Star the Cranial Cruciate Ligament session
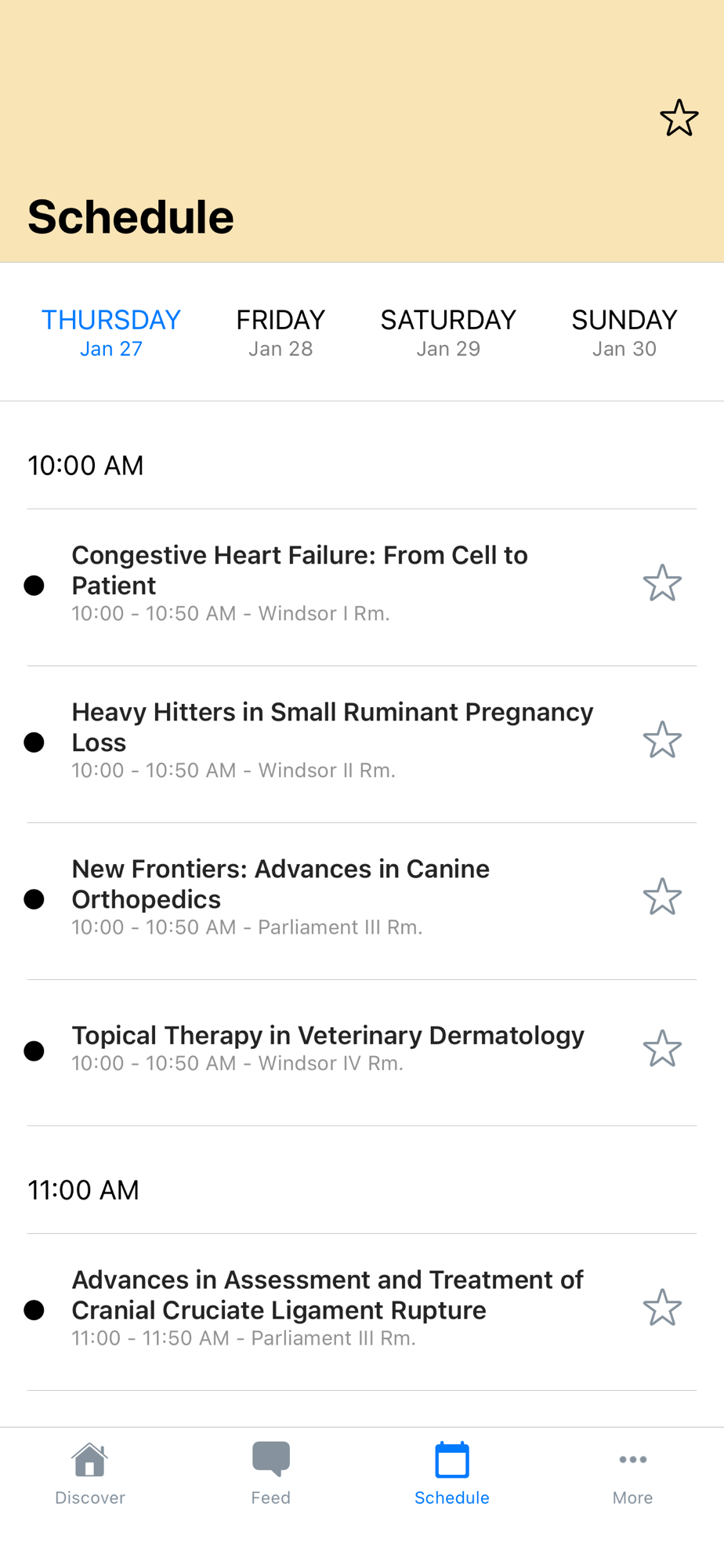This screenshot has width=724, height=1568. pyautogui.click(x=662, y=1308)
